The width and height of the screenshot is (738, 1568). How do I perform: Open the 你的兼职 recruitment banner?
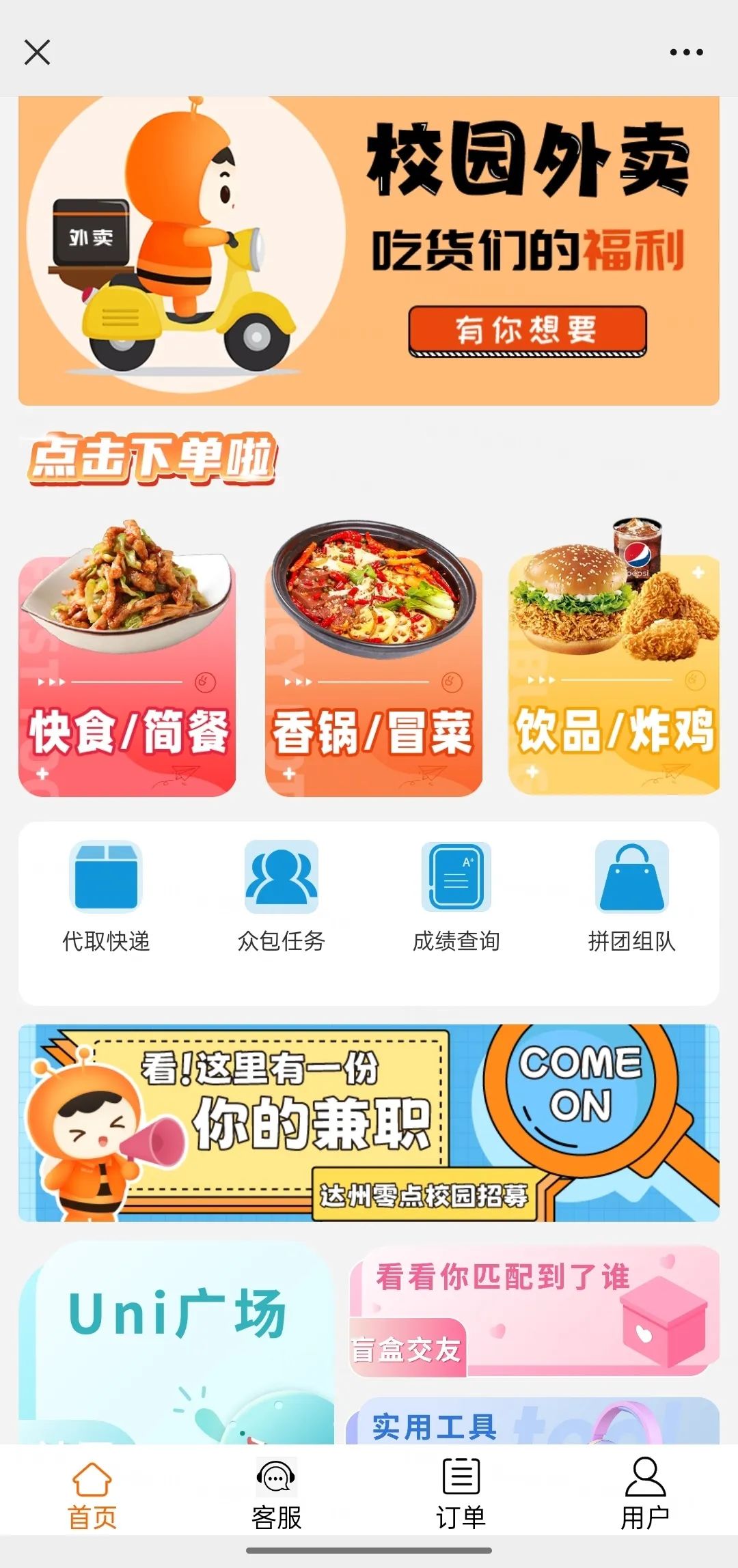[x=369, y=1123]
